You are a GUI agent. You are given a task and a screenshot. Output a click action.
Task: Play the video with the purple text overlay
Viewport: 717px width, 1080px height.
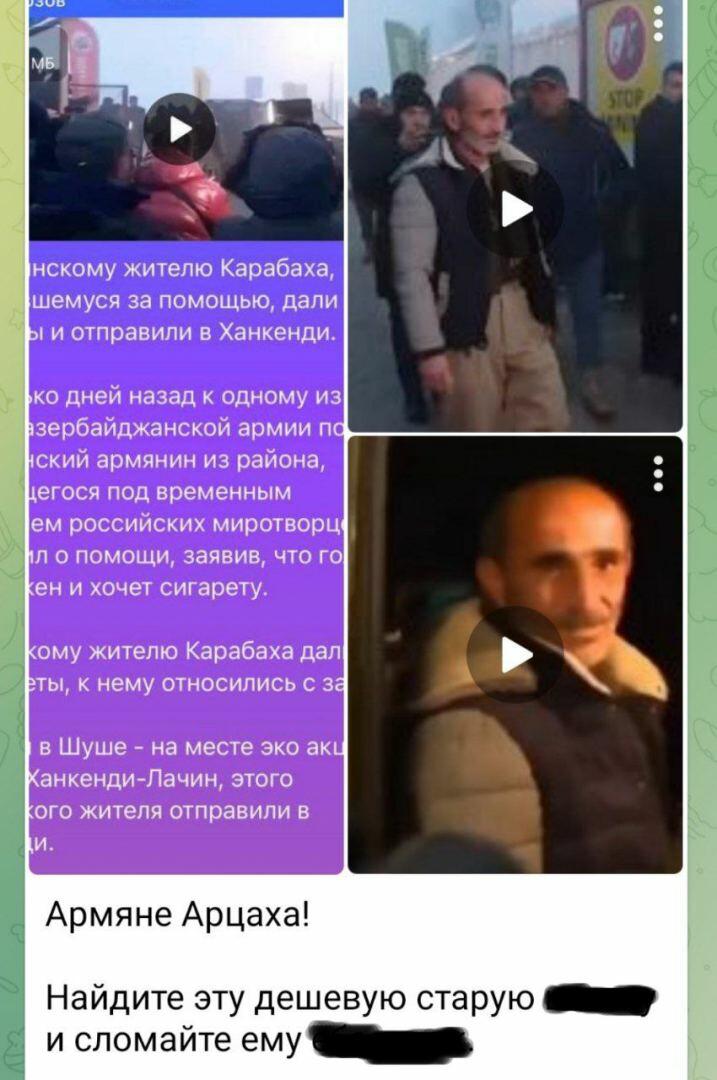click(x=180, y=129)
